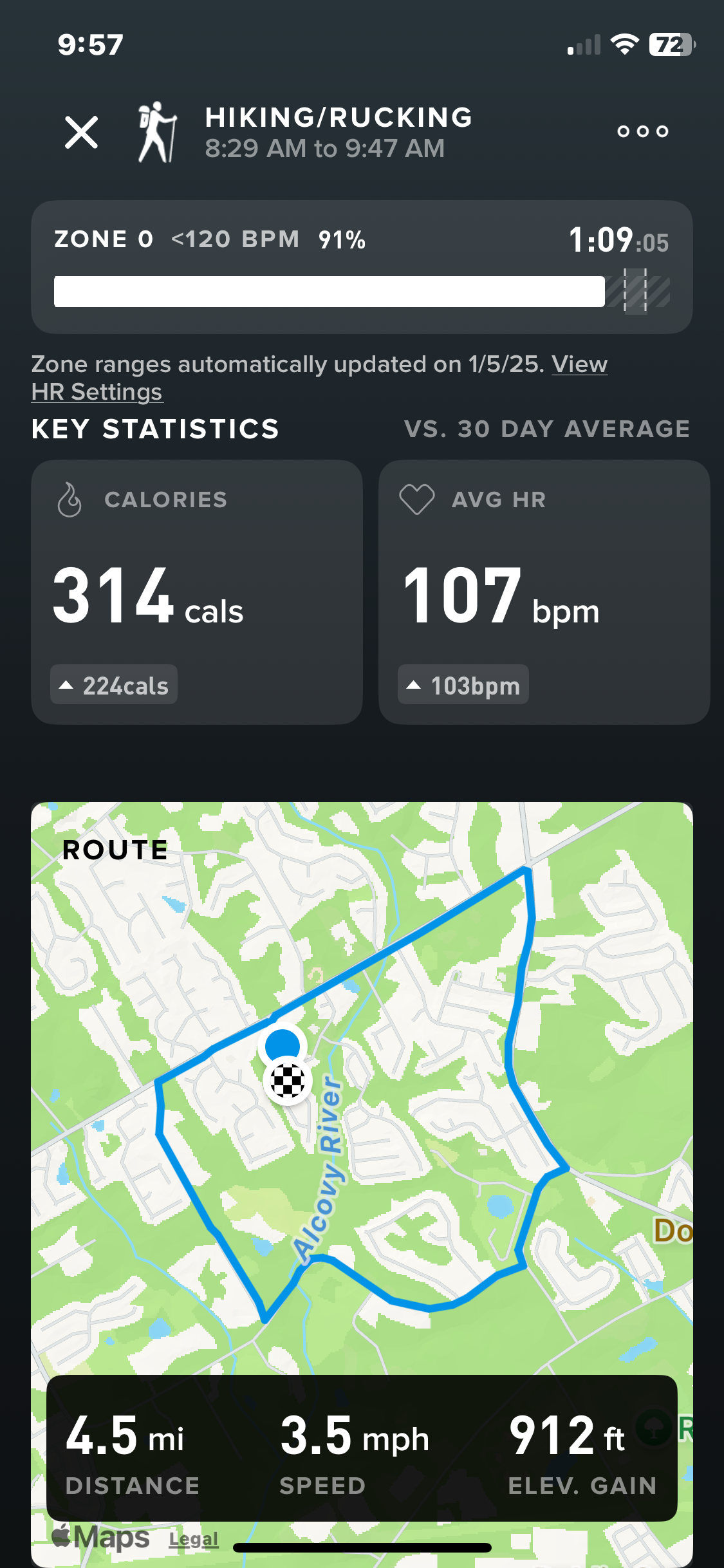
Task: Open the Calories statistic card
Action: pos(197,592)
